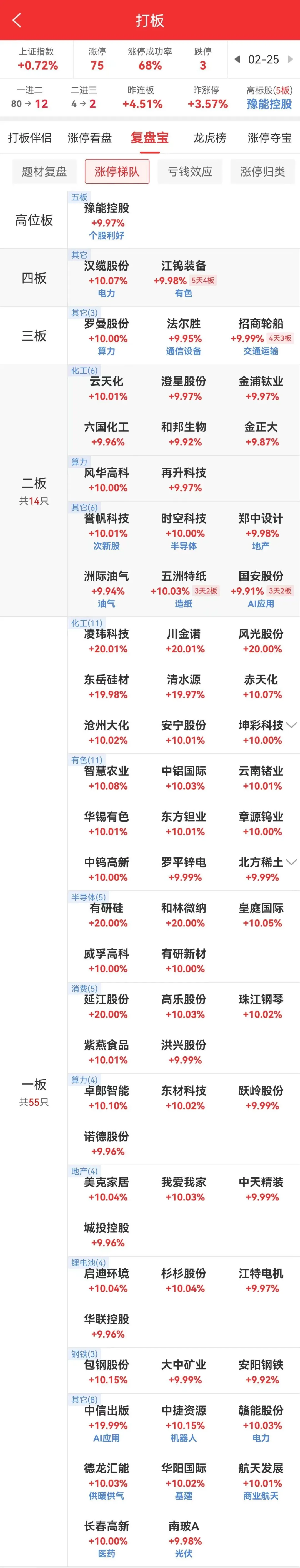Viewport: 300px width, 1568px height.
Task: Open 豫能控股 high-standard stock link
Action: point(269,104)
